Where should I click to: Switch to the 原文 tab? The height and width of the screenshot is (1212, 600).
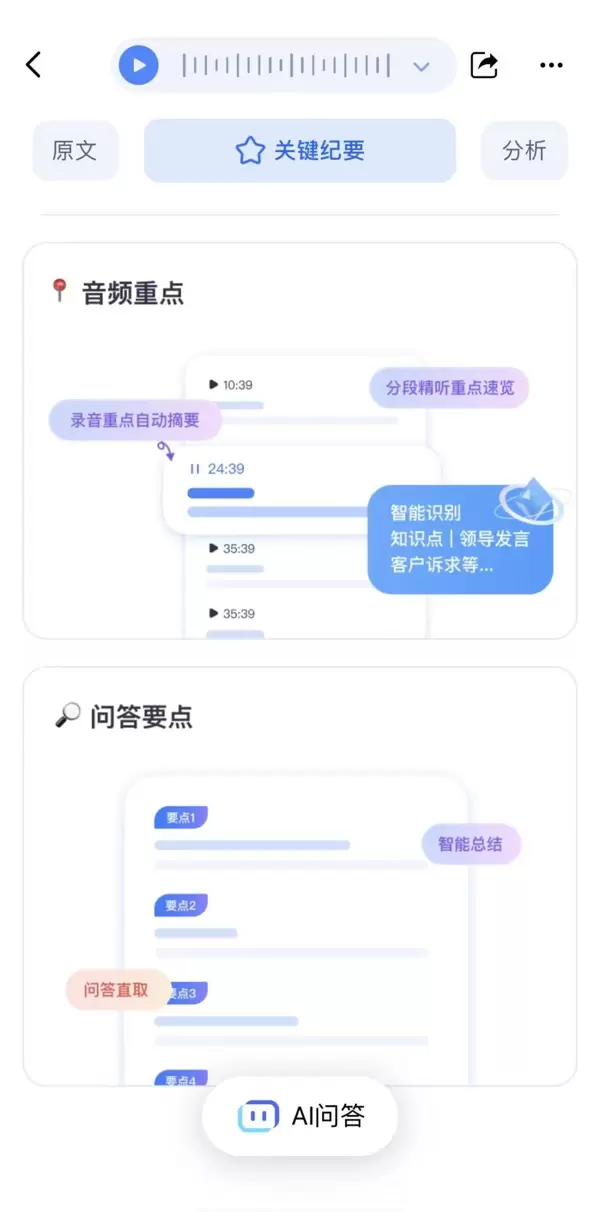[x=75, y=151]
